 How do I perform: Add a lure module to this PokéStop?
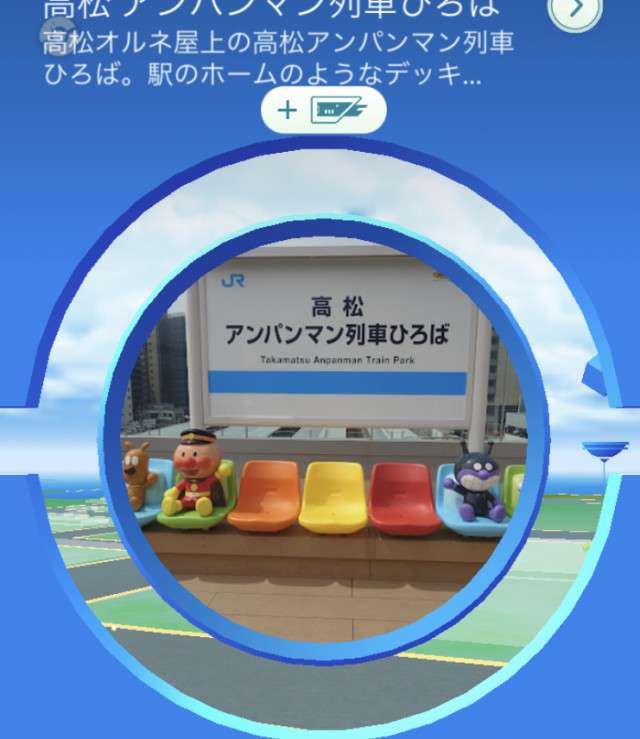(x=323, y=110)
